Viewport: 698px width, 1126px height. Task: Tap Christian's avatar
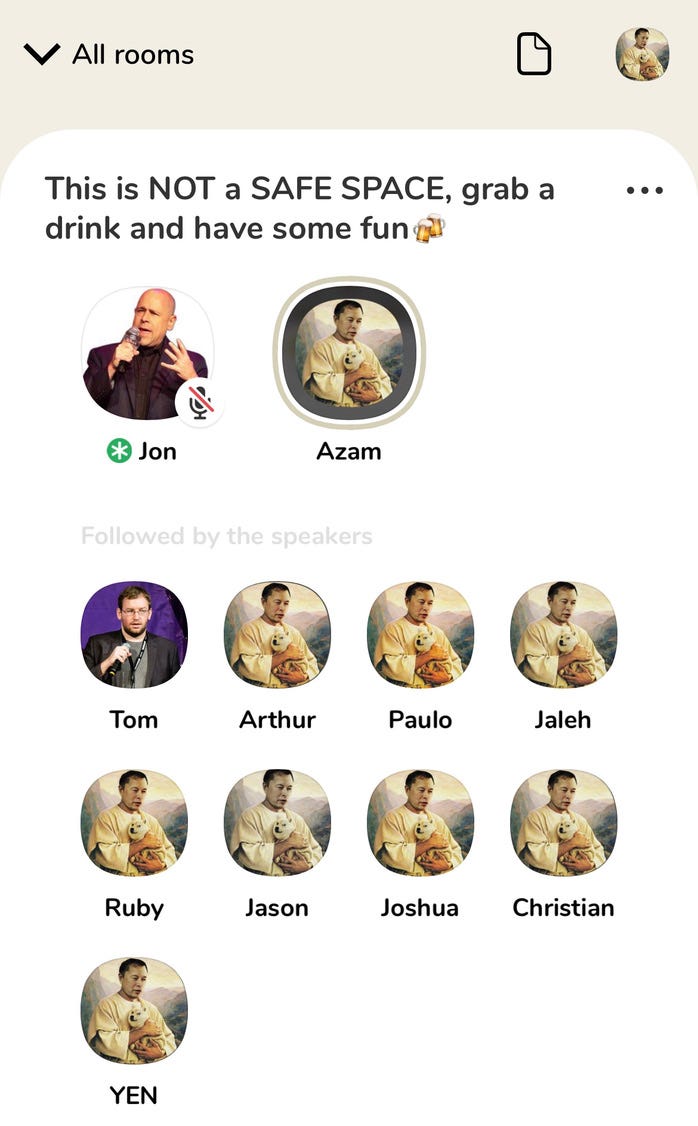click(x=563, y=822)
